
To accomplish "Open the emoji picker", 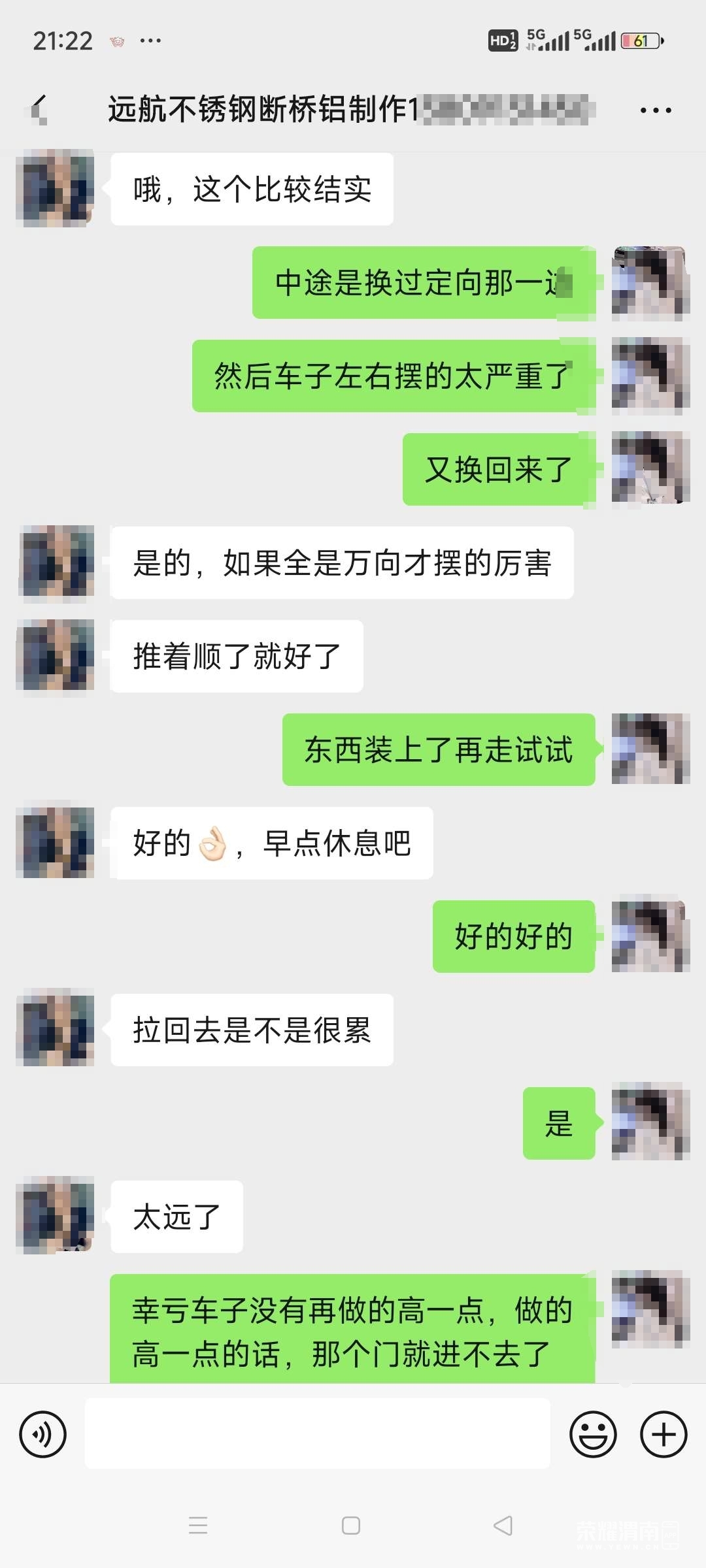I will pos(593,1435).
